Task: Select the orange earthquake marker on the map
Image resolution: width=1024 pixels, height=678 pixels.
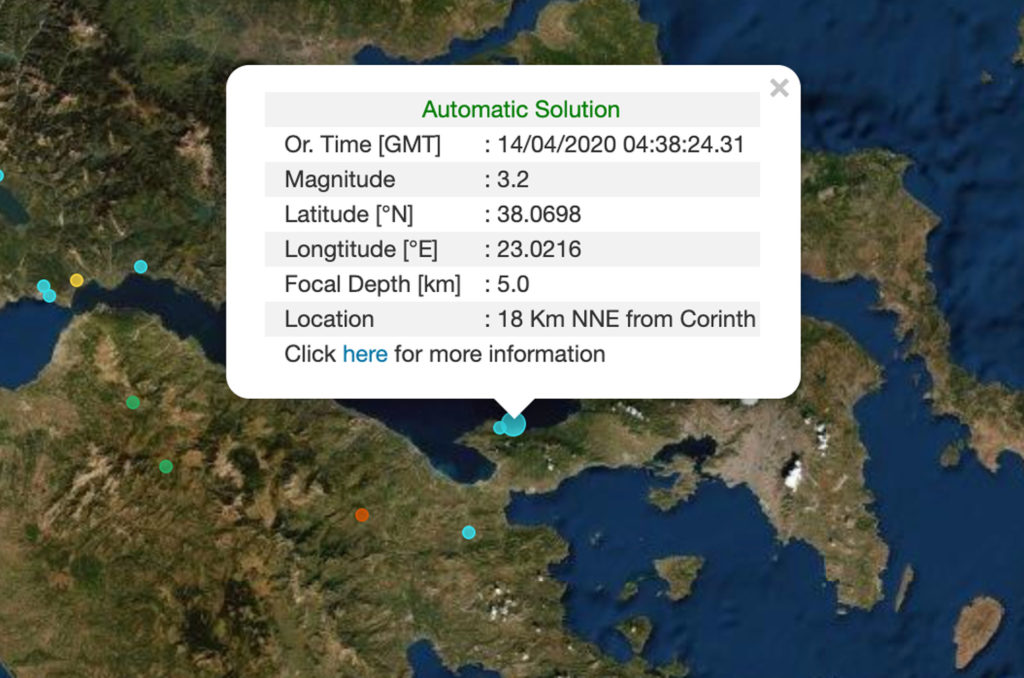Action: click(362, 515)
